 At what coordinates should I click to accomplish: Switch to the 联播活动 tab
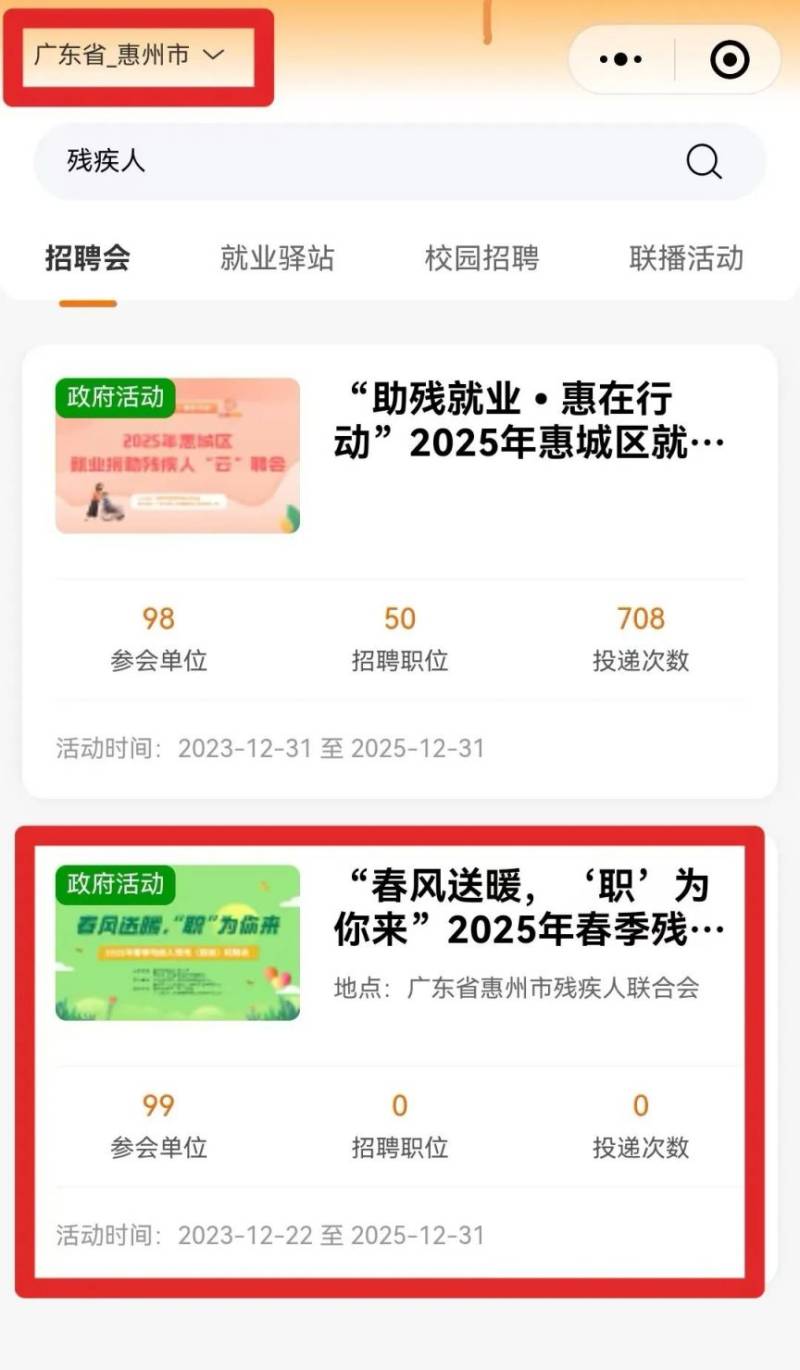click(x=686, y=259)
